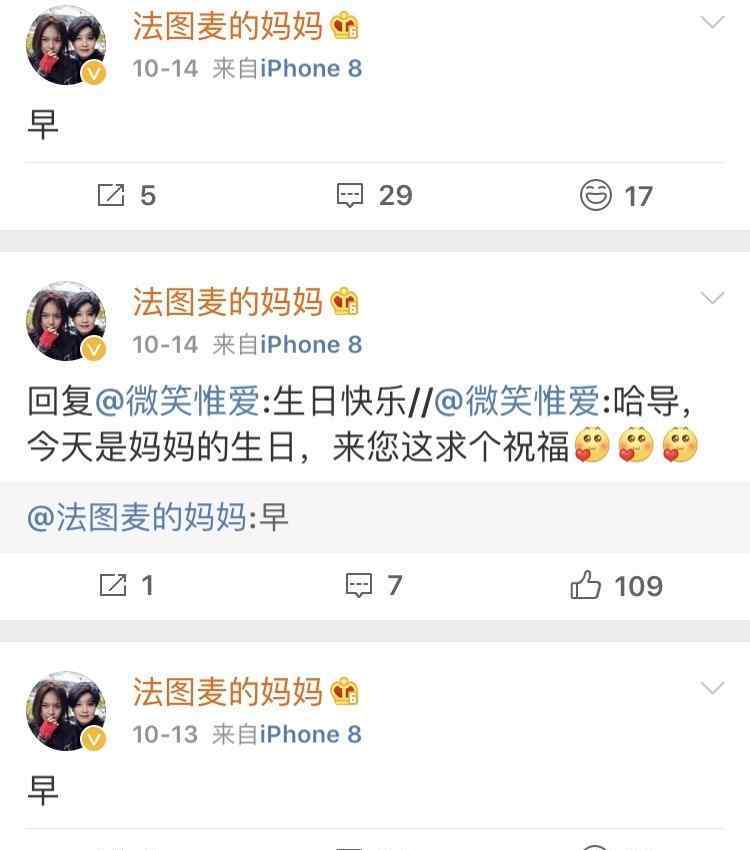Expand the chevron menu on the 10-13 post
750x850 pixels.
712,688
